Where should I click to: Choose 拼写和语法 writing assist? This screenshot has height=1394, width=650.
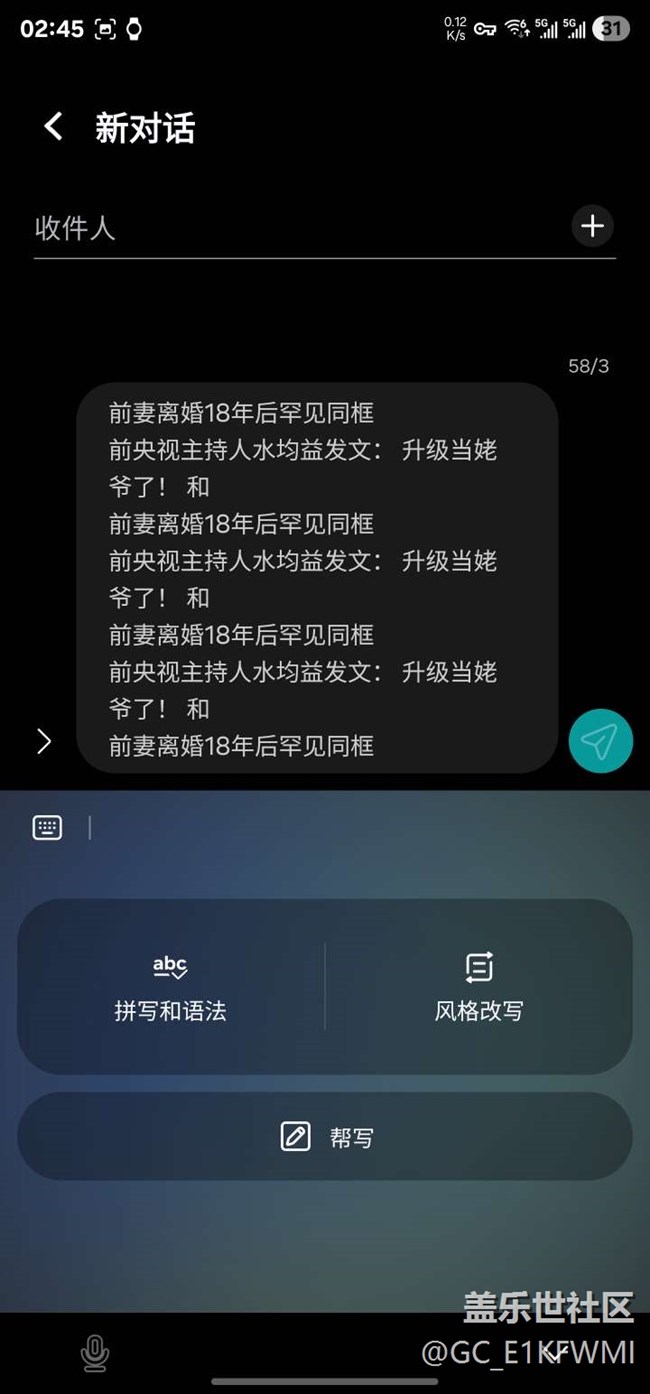tap(171, 987)
